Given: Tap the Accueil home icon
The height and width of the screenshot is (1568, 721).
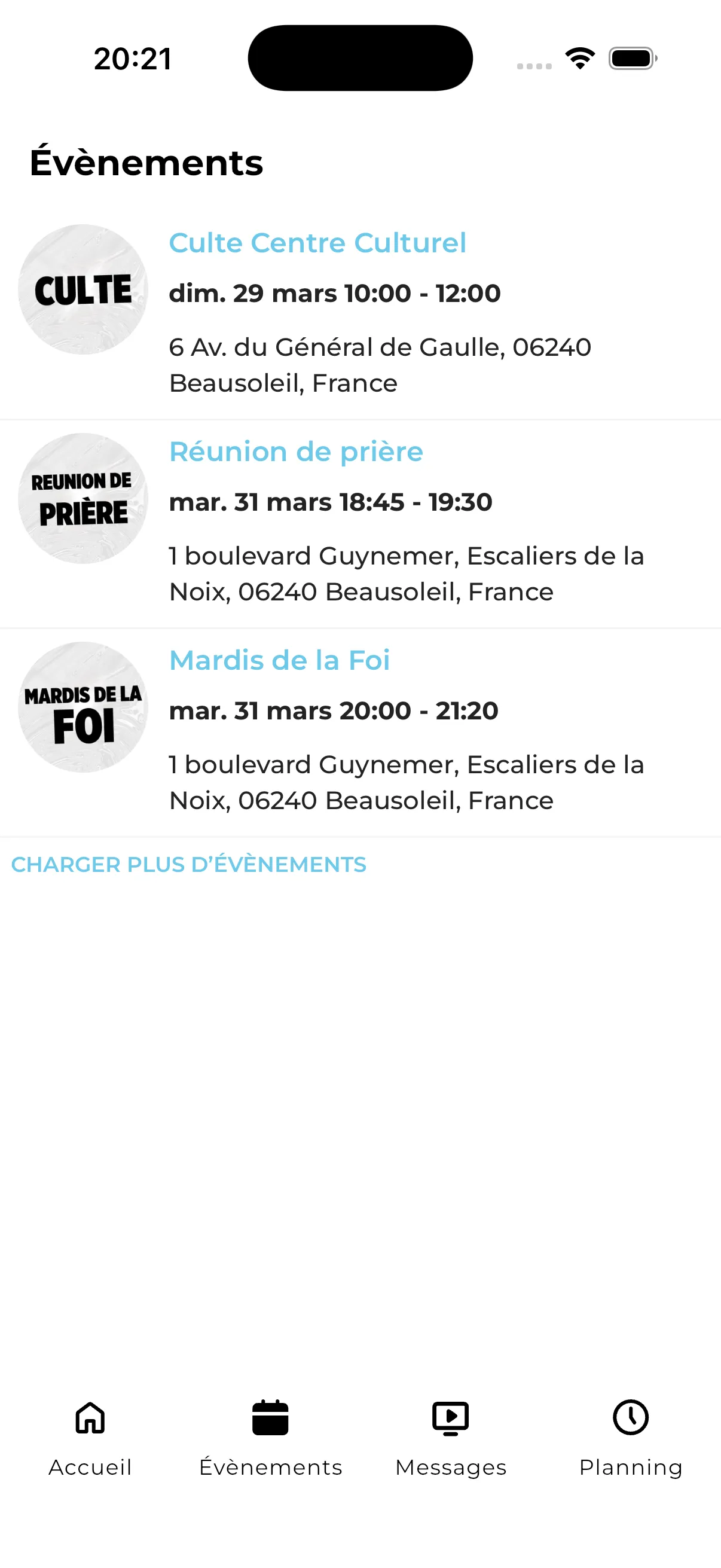Looking at the screenshot, I should click(x=89, y=1418).
